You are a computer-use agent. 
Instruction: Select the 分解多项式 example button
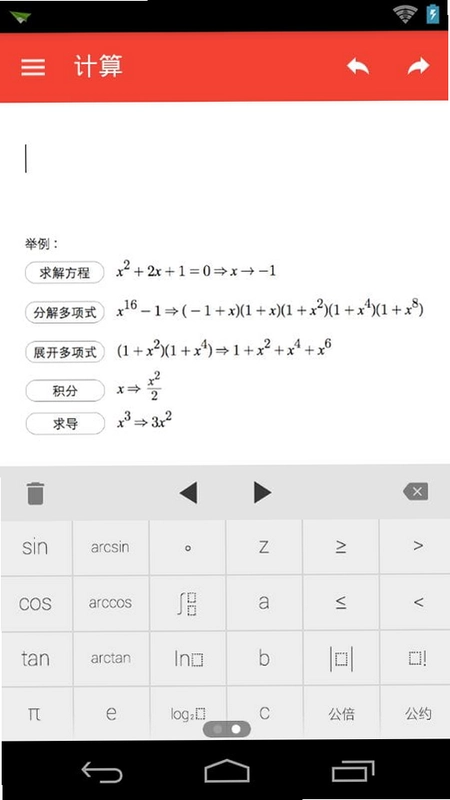[65, 312]
